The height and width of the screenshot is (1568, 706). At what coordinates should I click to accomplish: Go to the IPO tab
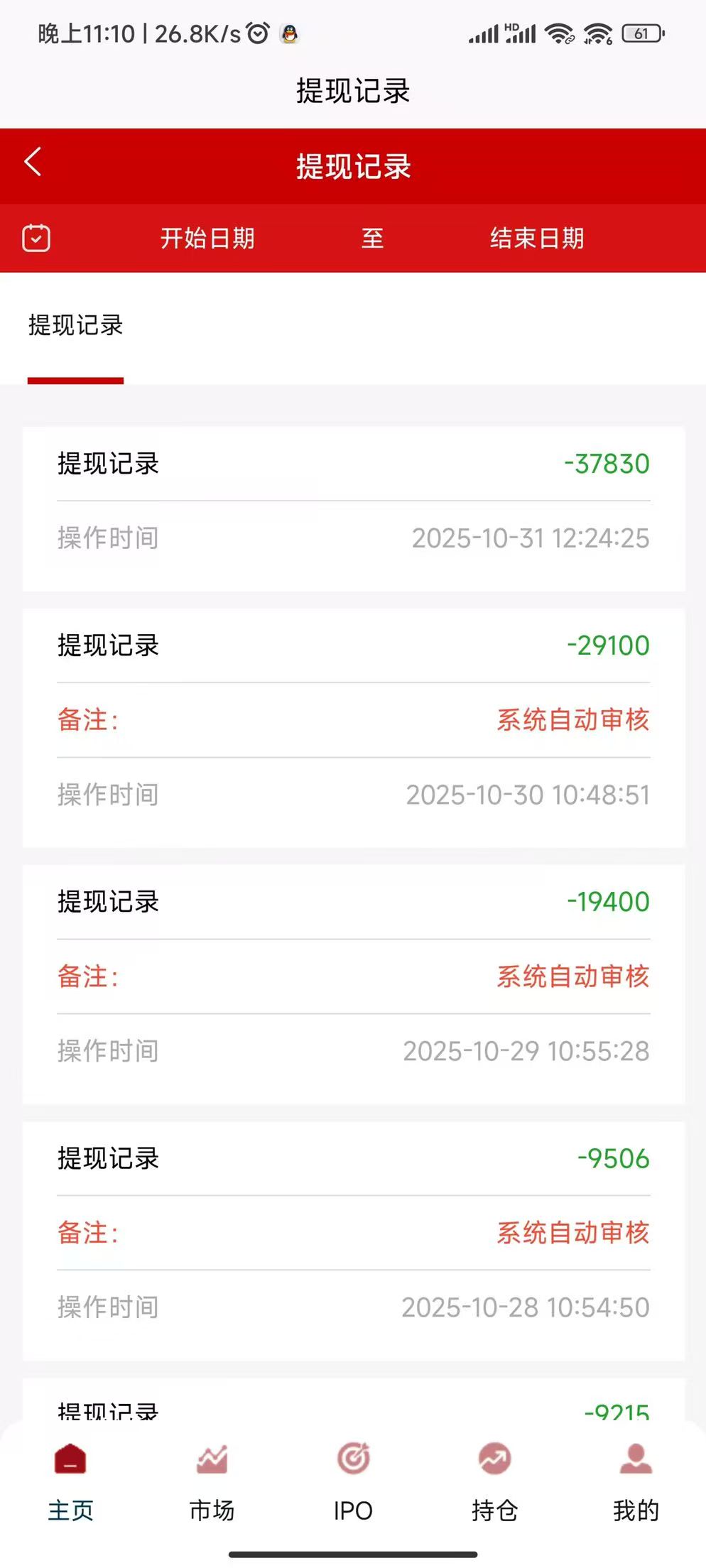click(x=353, y=1481)
